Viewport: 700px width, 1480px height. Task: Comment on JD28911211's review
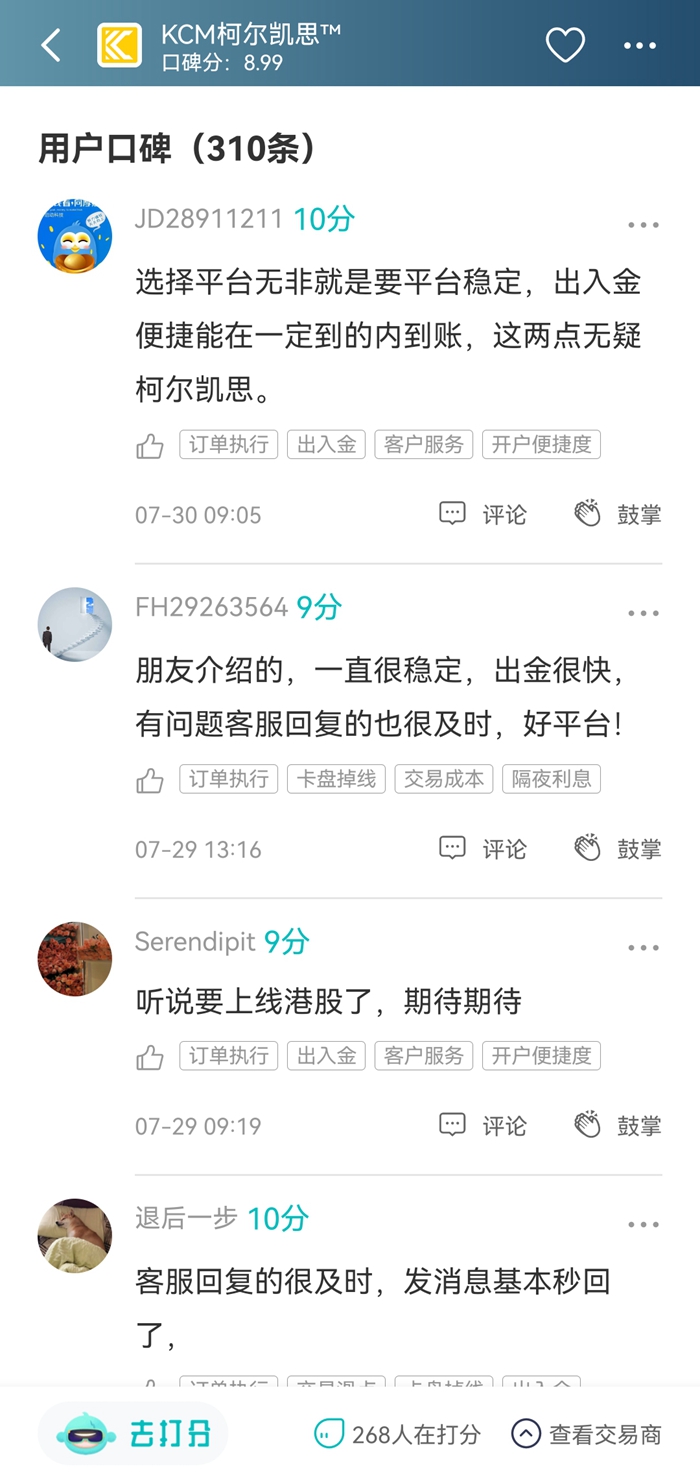coord(483,514)
